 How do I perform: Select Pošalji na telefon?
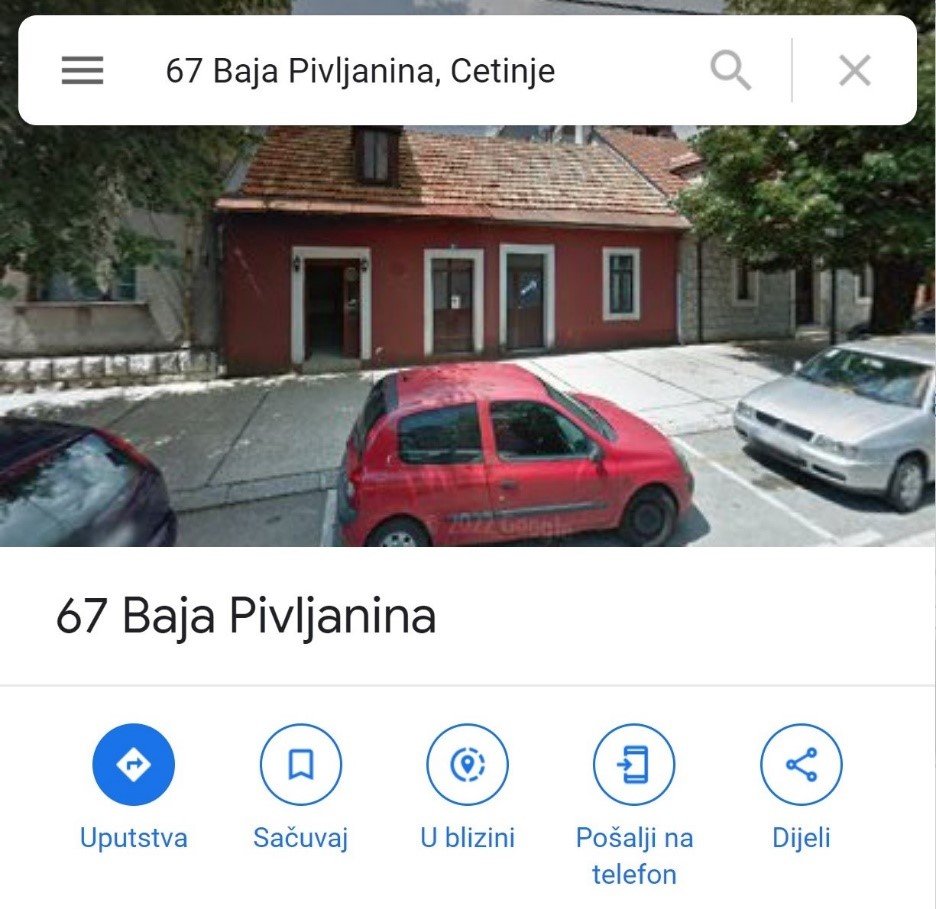point(634,766)
